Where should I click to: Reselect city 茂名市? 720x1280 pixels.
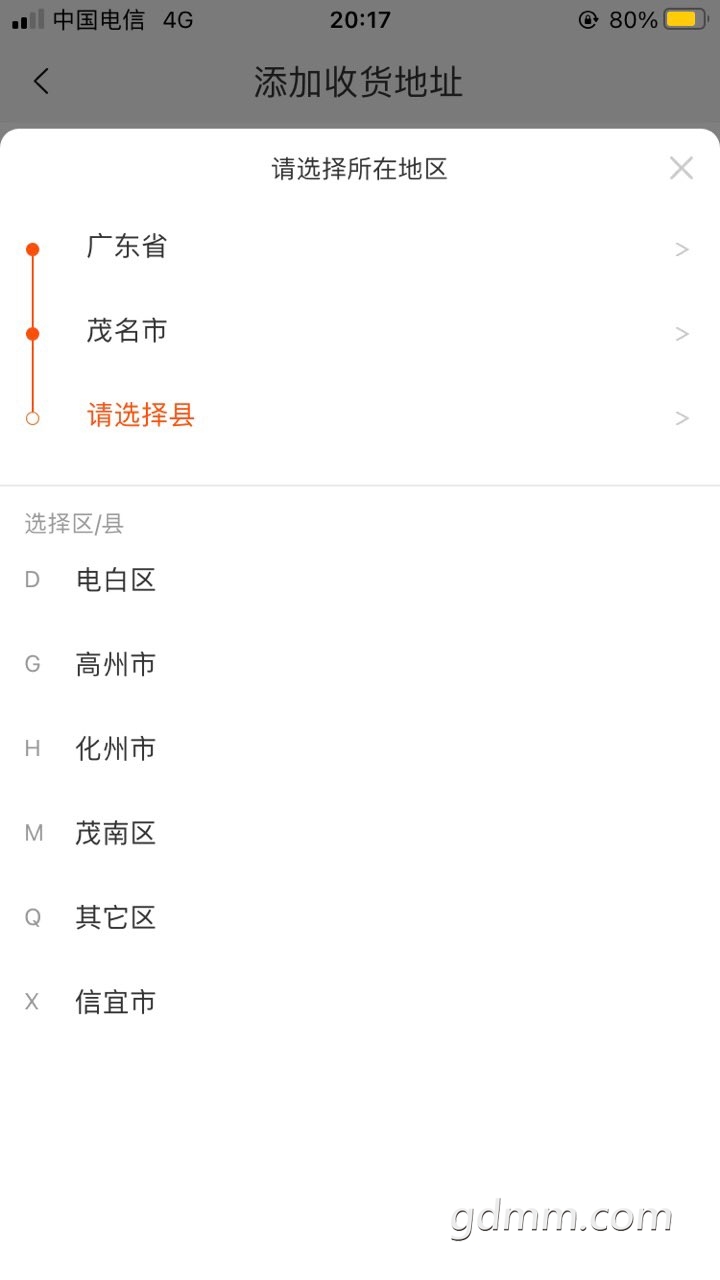(x=127, y=331)
